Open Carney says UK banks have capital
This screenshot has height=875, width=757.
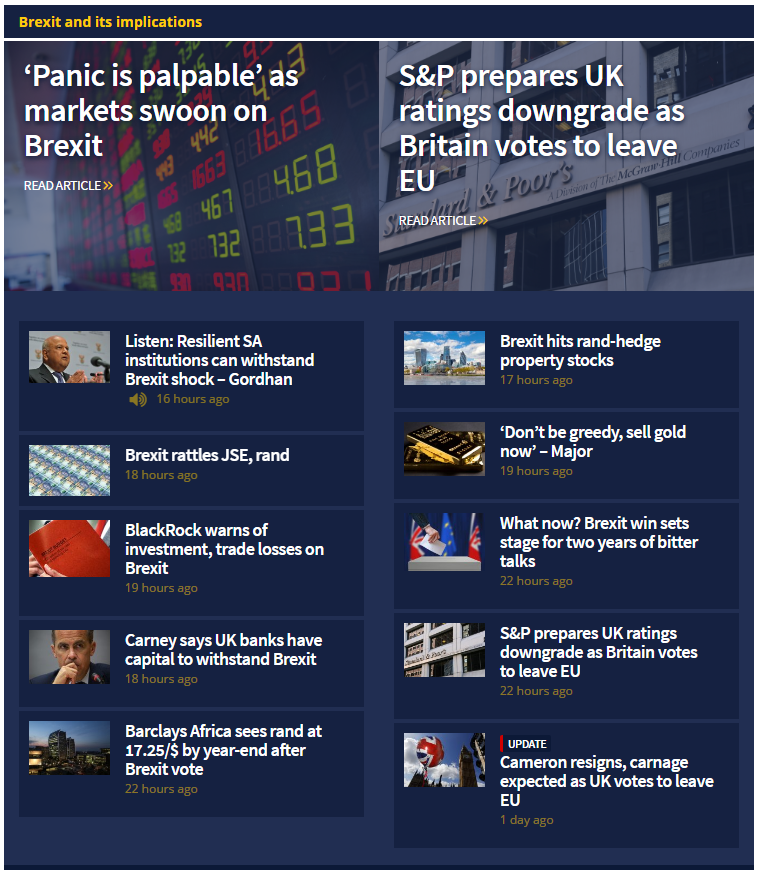pyautogui.click(x=223, y=649)
